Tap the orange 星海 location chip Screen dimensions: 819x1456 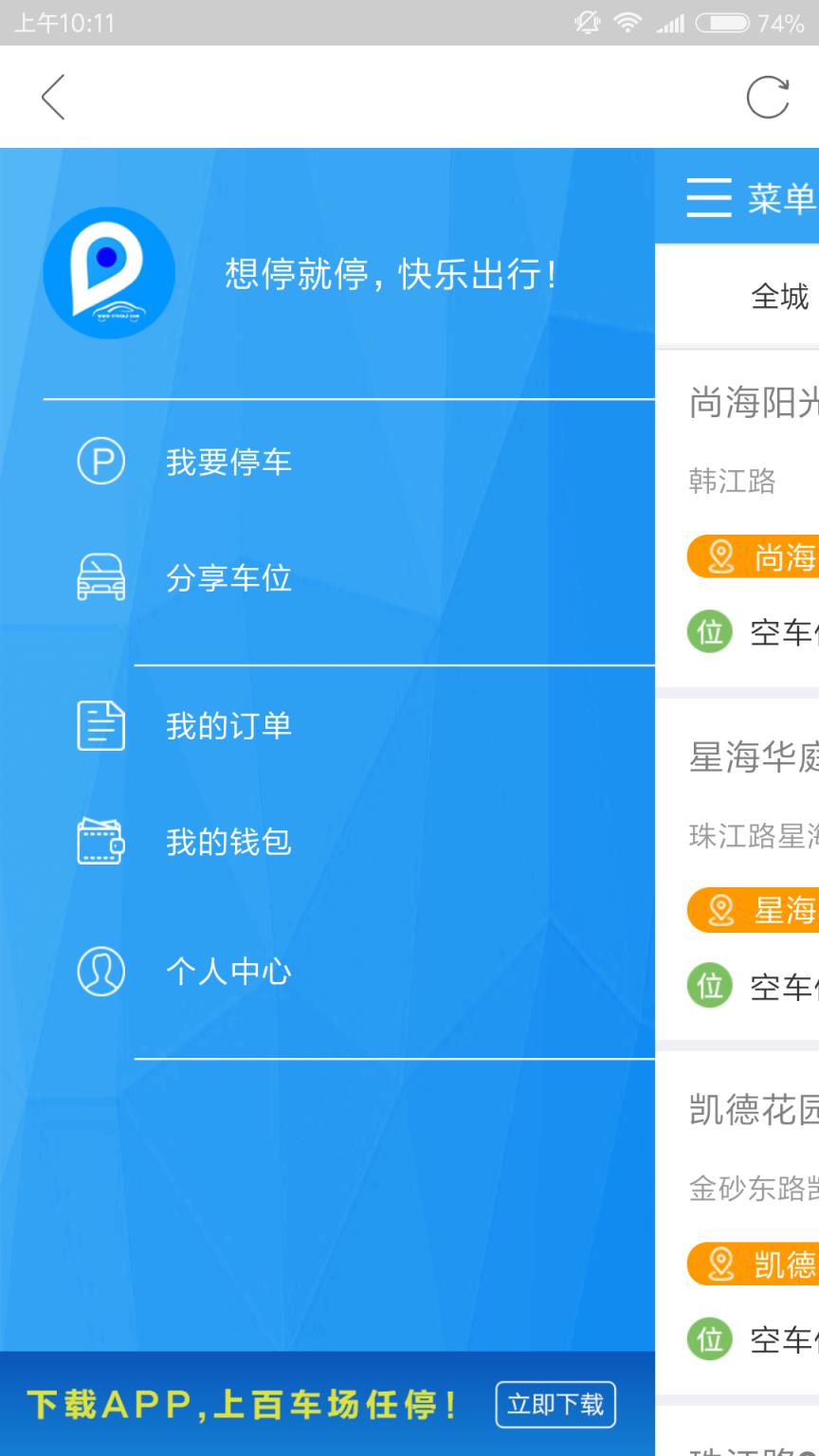(753, 911)
